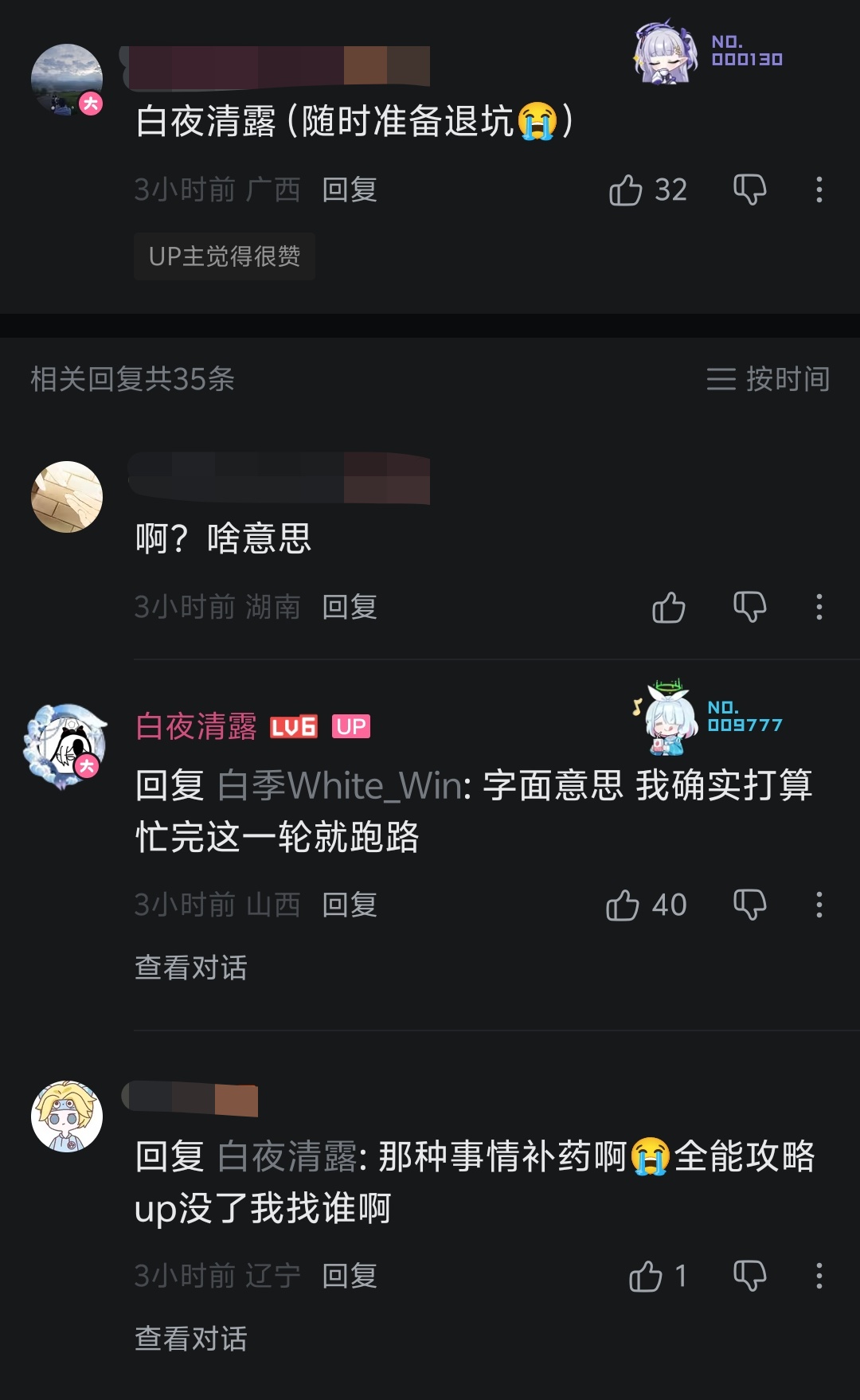Change sort order via 按时间
This screenshot has height=1400, width=860.
[x=768, y=379]
